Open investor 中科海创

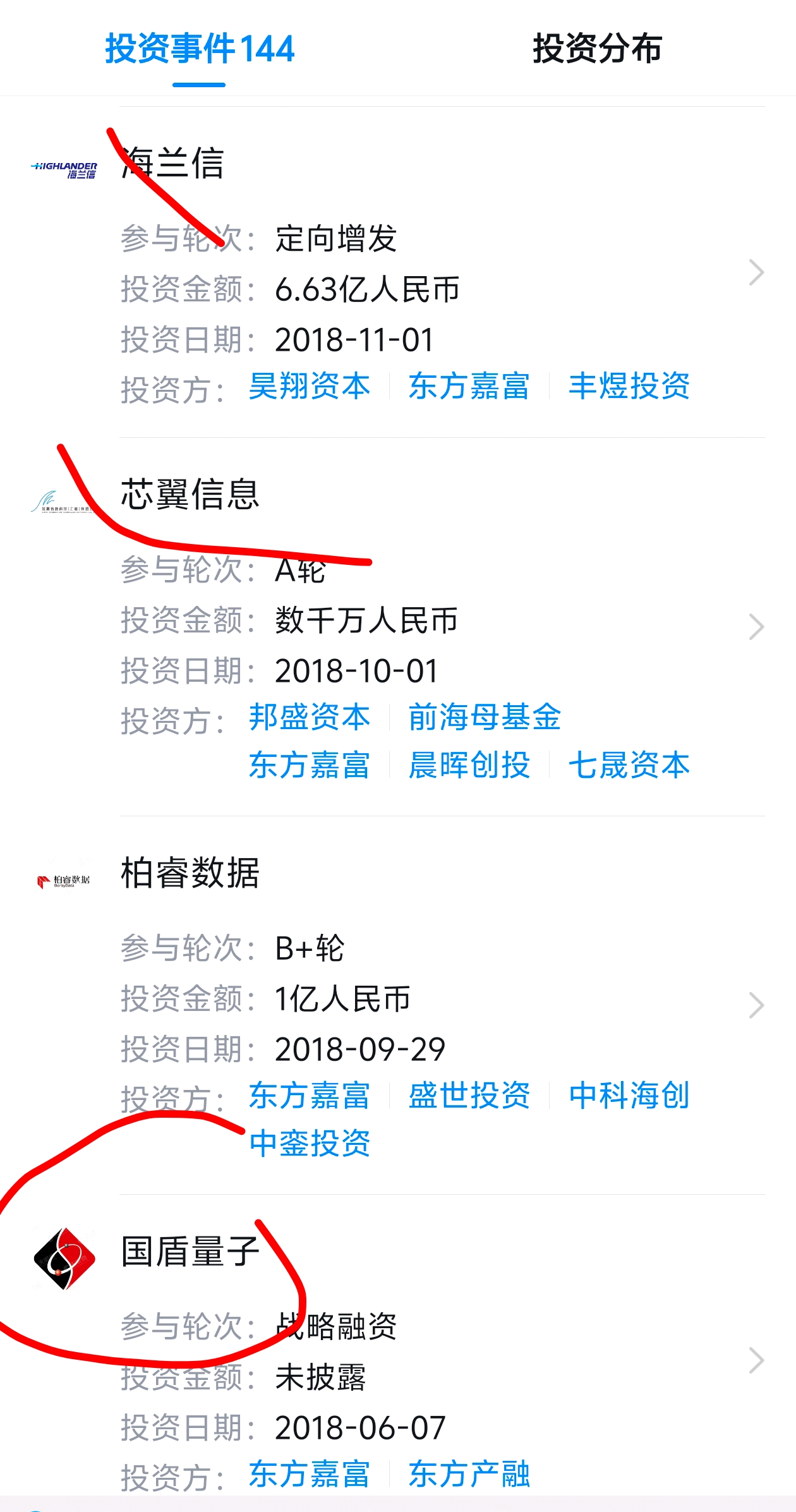(629, 1096)
